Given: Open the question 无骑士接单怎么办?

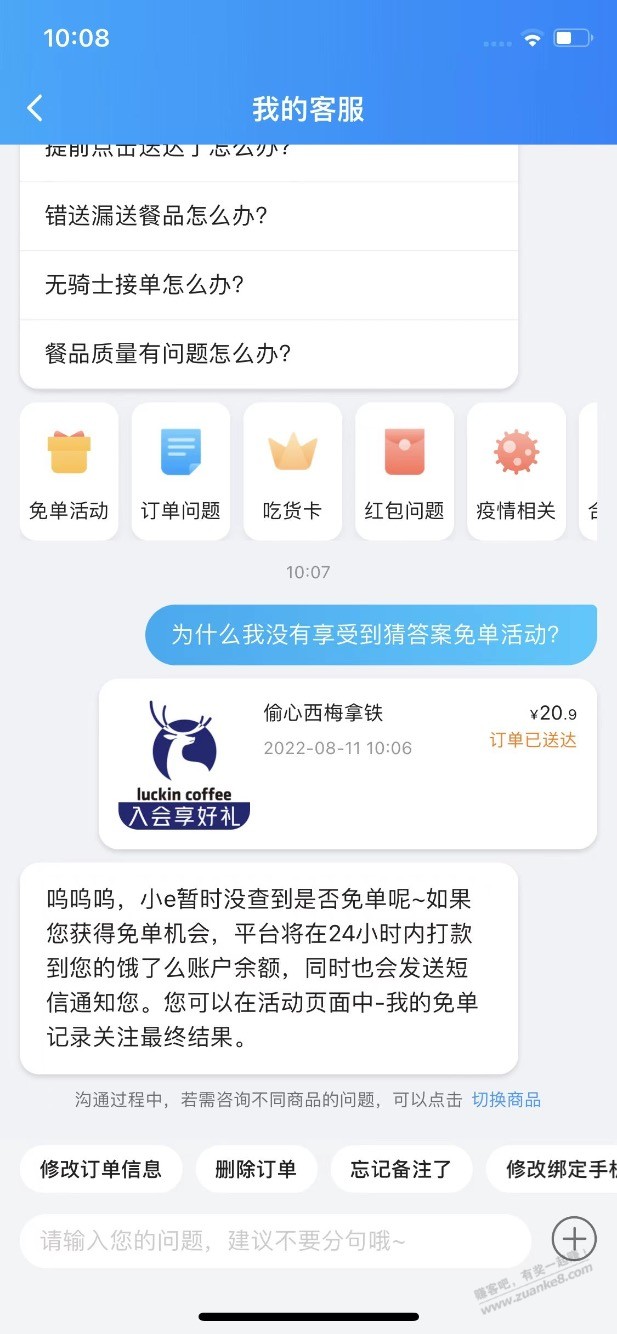Looking at the screenshot, I should pos(268,285).
